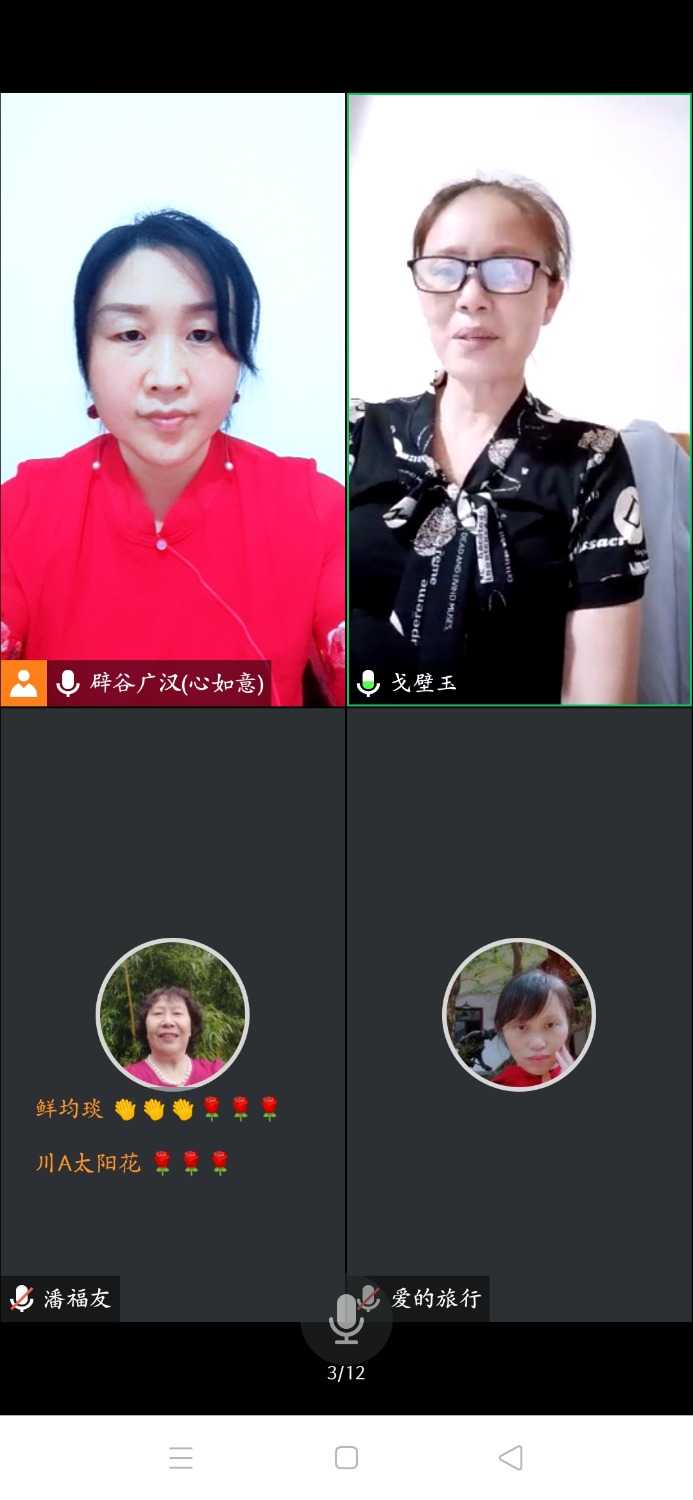This screenshot has height=1500, width=693.
Task: Select 爱的旅行's participant tile
Action: [519, 1014]
